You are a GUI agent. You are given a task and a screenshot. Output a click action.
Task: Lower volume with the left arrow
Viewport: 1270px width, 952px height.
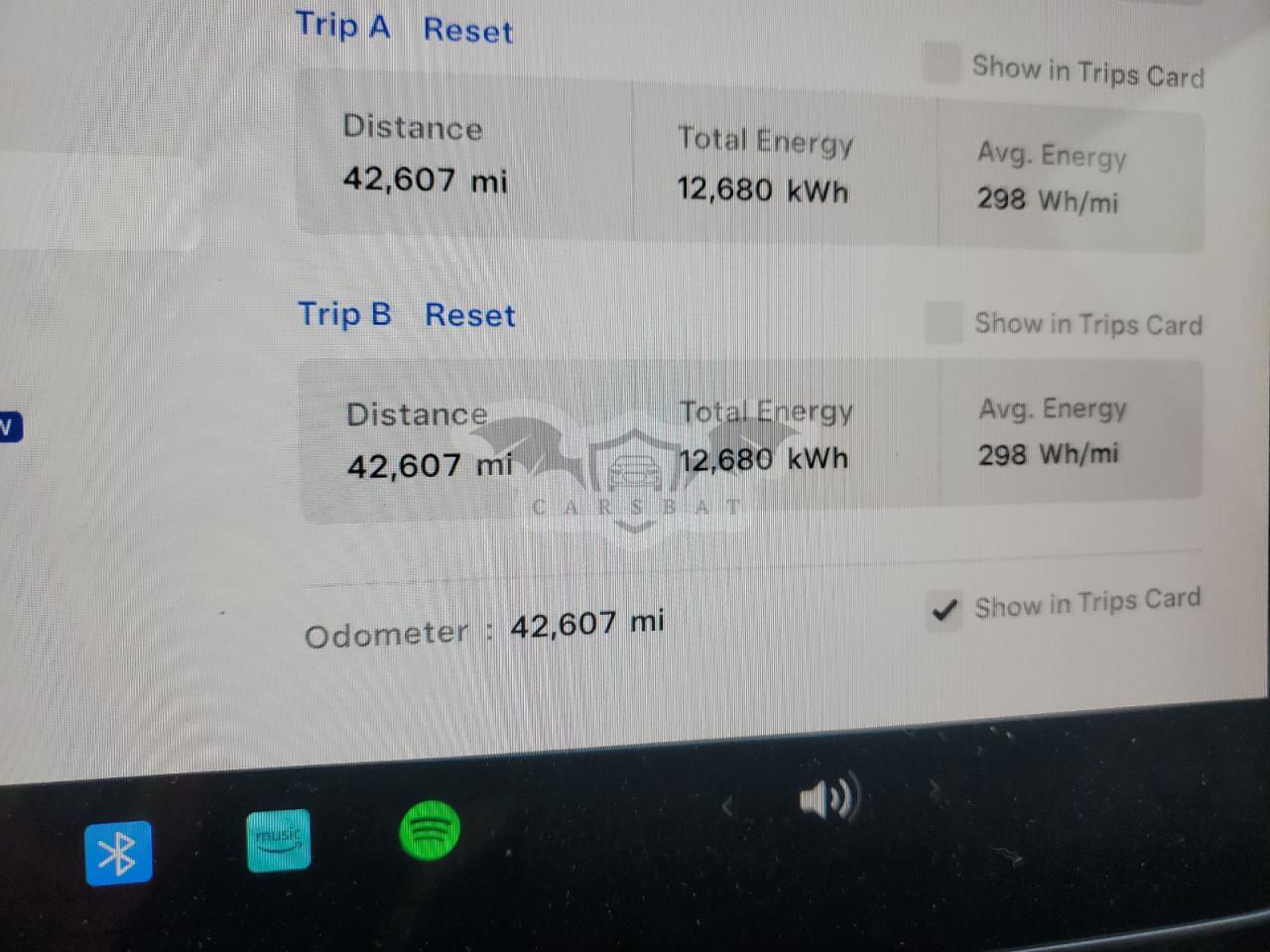click(727, 807)
